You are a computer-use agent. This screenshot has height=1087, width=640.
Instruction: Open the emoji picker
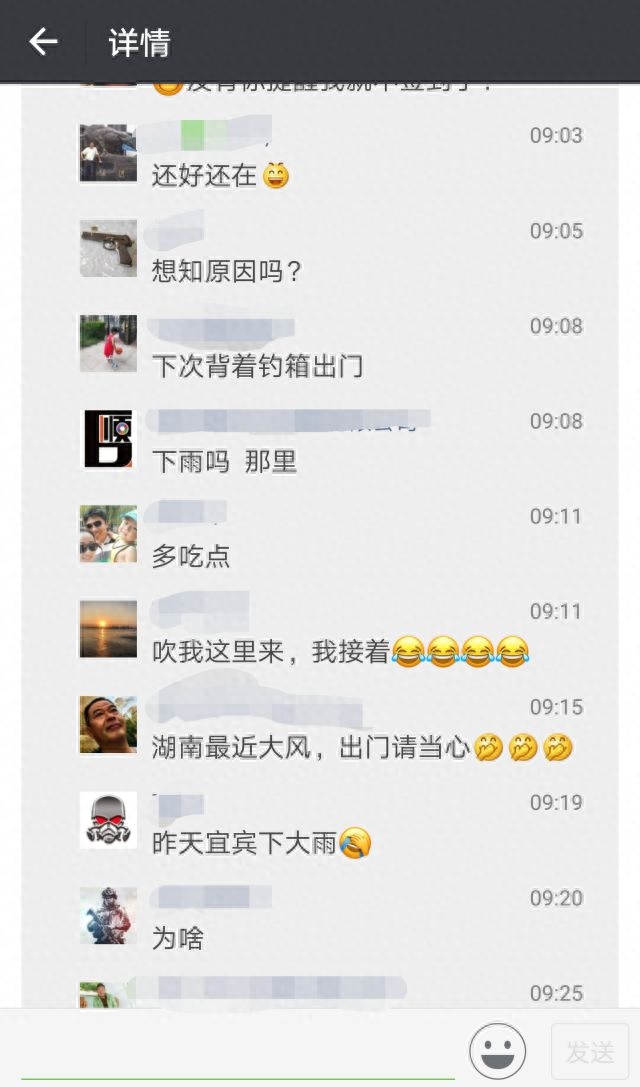pos(497,1051)
